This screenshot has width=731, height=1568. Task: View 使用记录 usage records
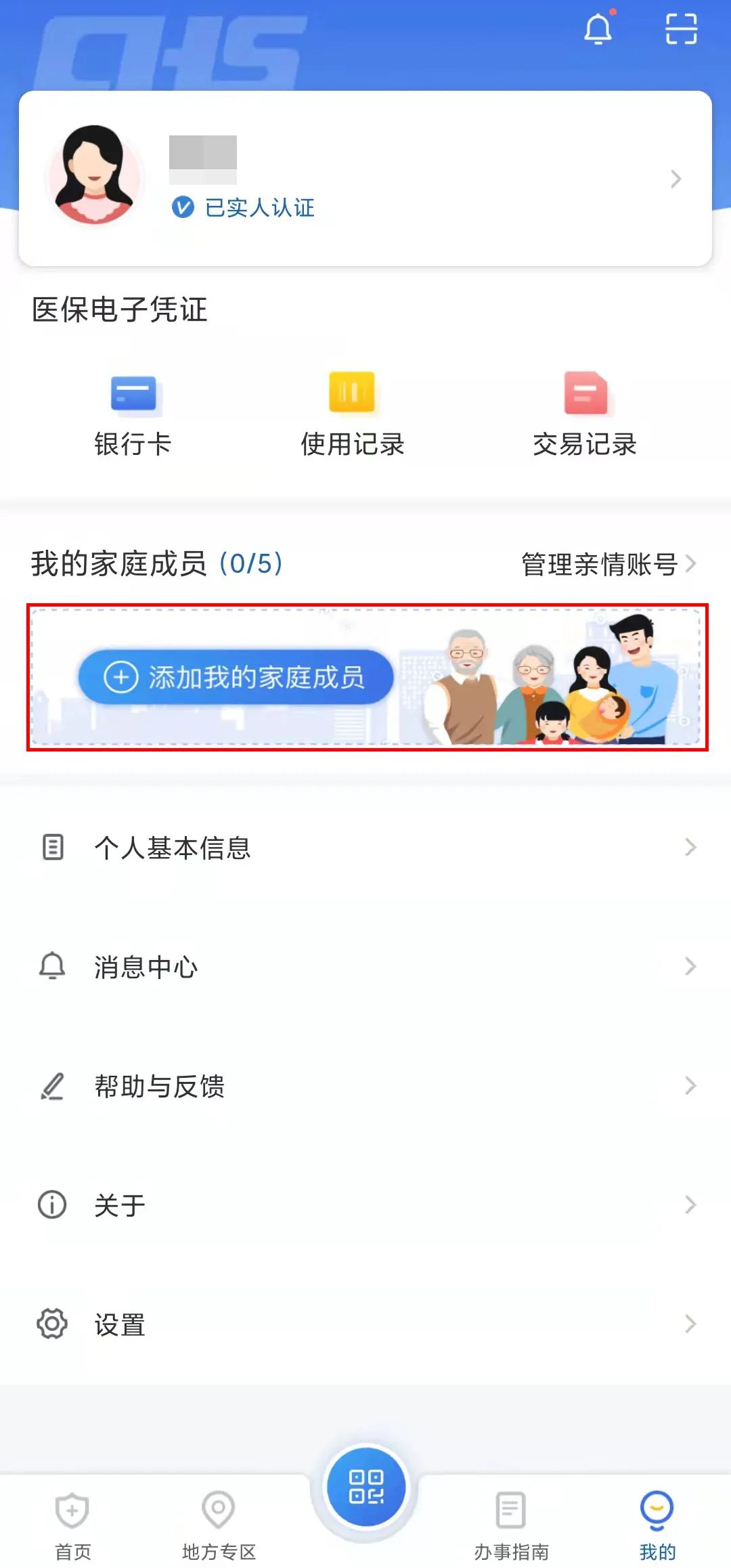(352, 414)
